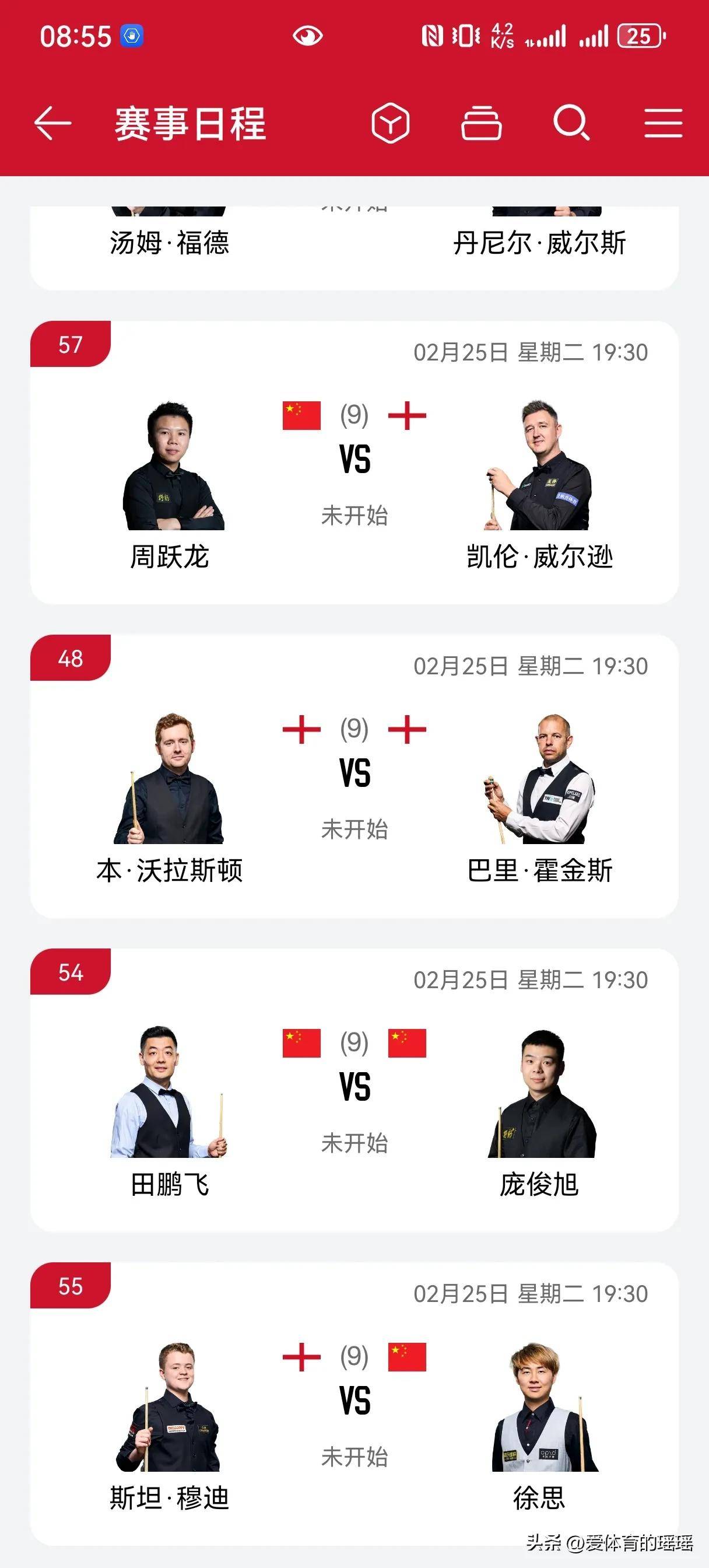Image resolution: width=709 pixels, height=1568 pixels.
Task: Tap the 未开始 status in match 48
Action: pyautogui.click(x=355, y=828)
